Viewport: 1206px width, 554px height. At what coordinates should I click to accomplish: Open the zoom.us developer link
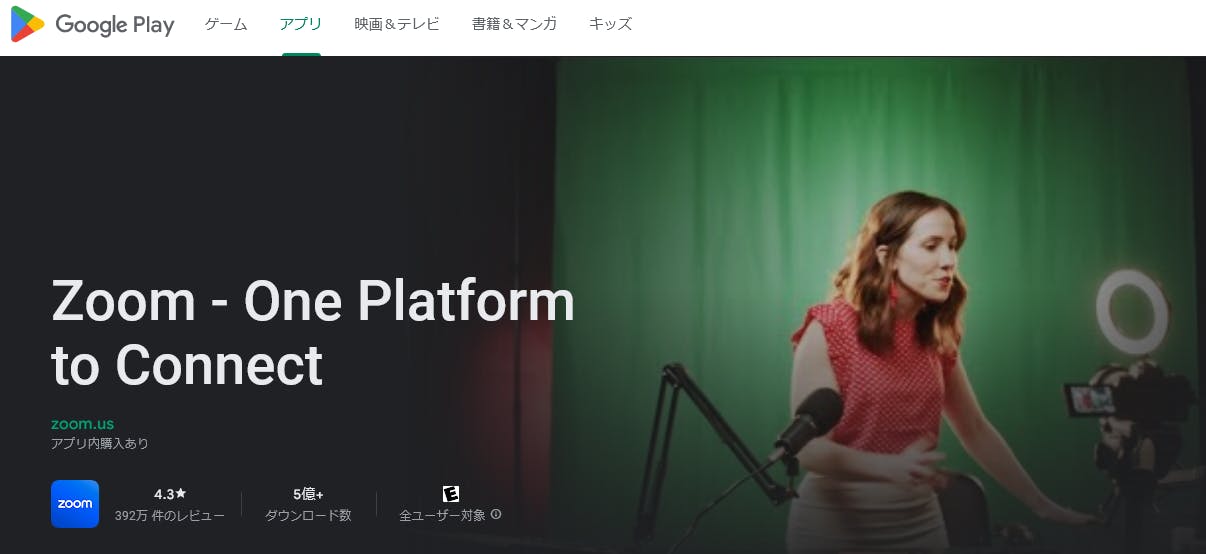click(x=82, y=424)
